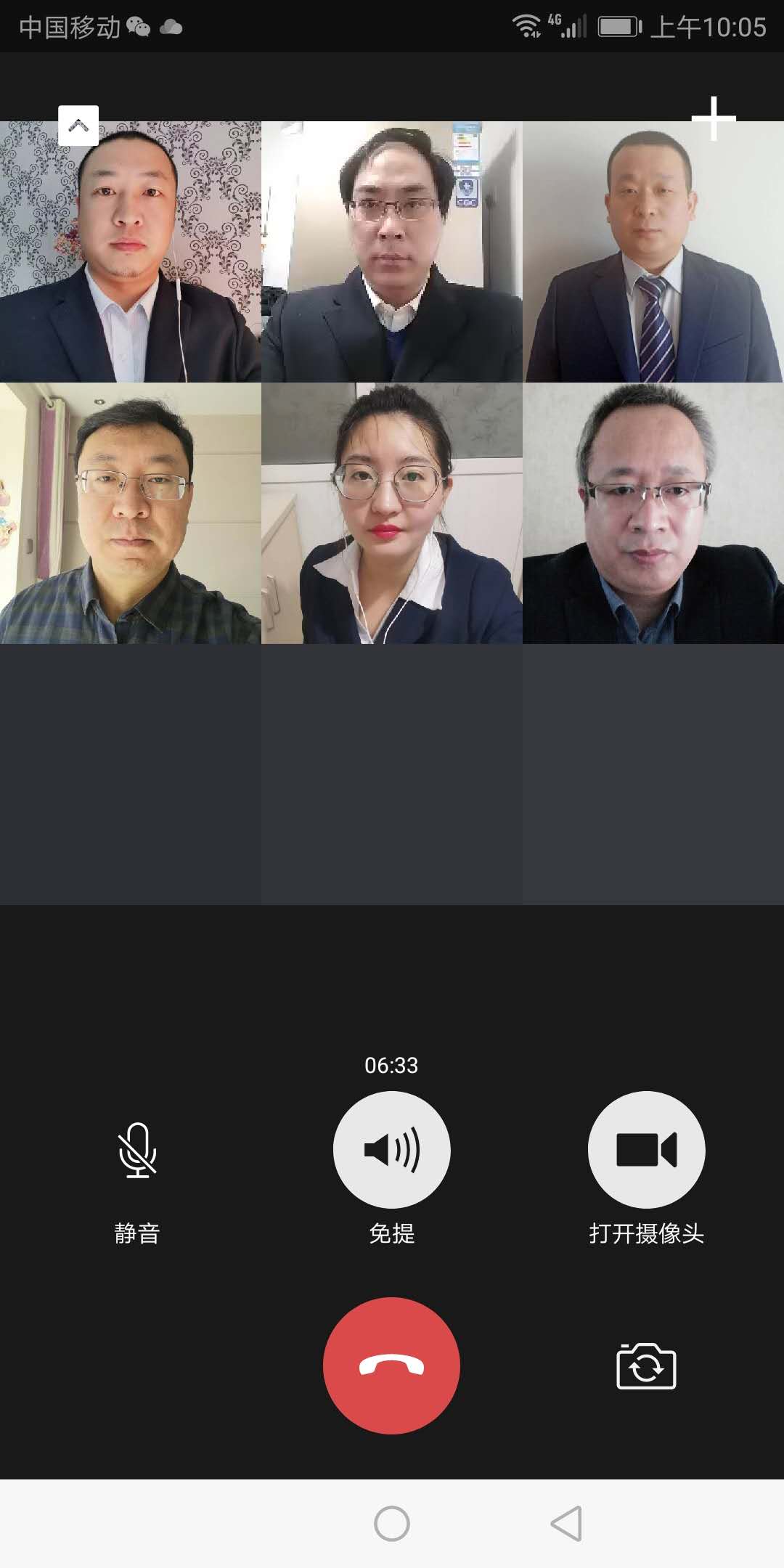Add a participant with the plus icon
The width and height of the screenshot is (784, 1568).
click(713, 118)
